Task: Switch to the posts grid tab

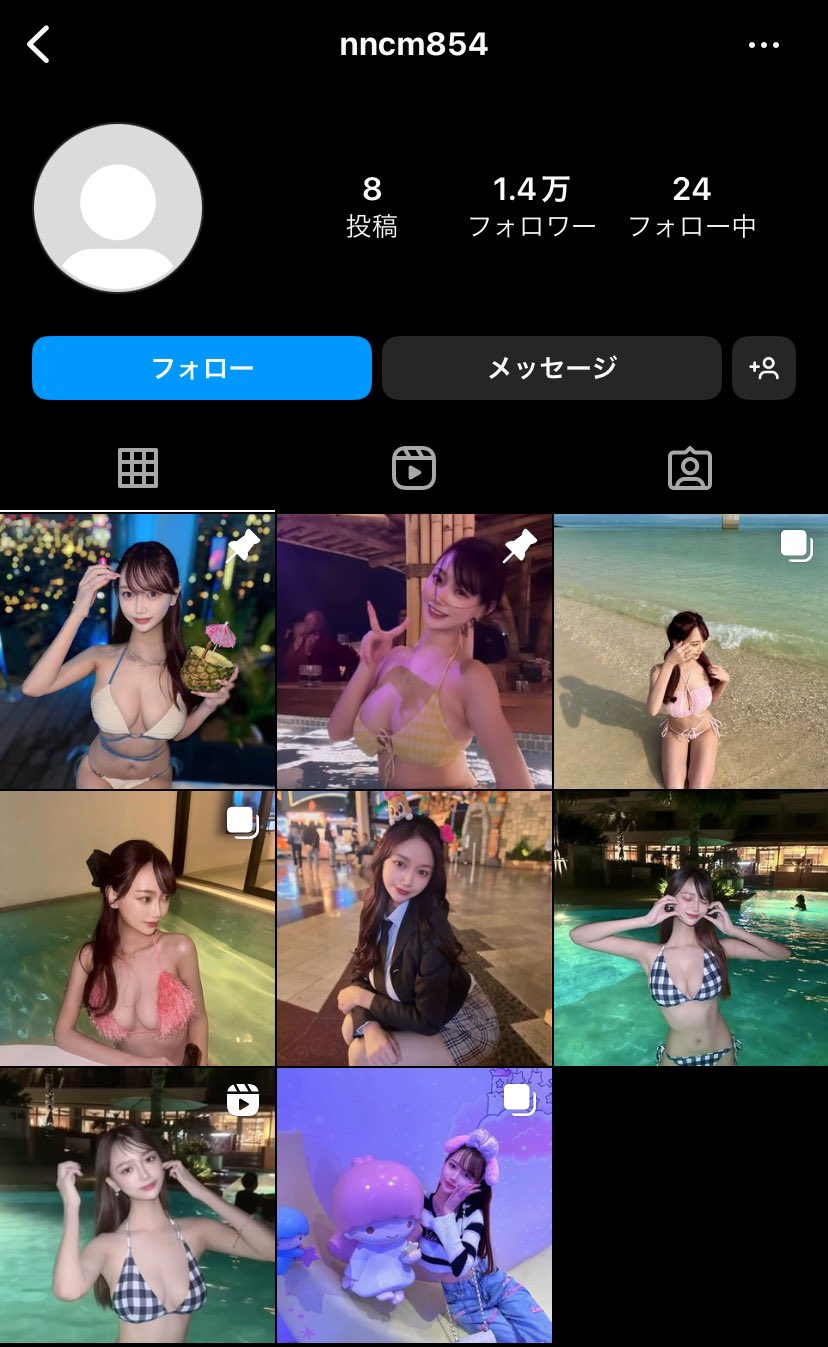Action: pyautogui.click(x=138, y=468)
